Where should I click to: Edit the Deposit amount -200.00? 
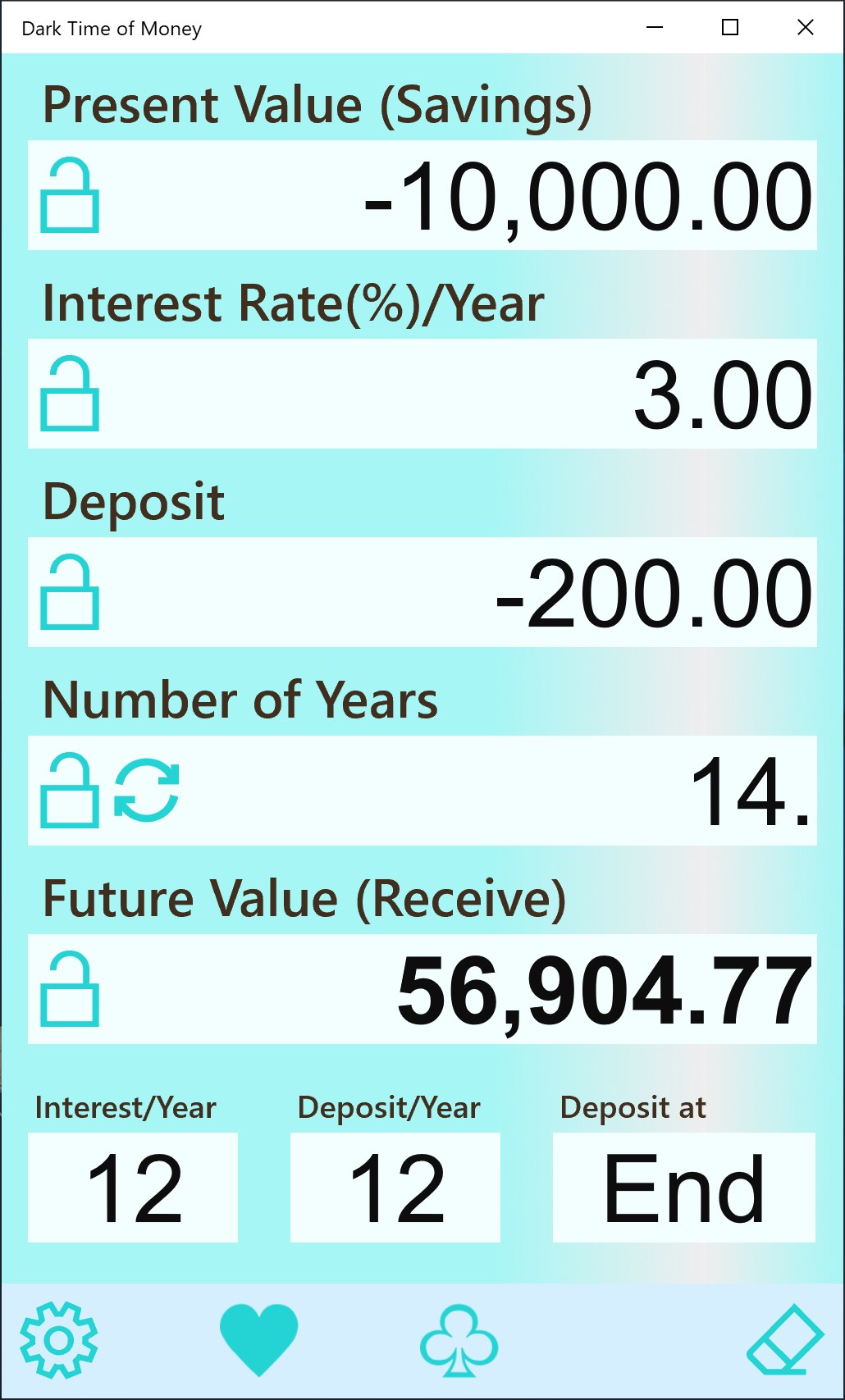point(653,594)
